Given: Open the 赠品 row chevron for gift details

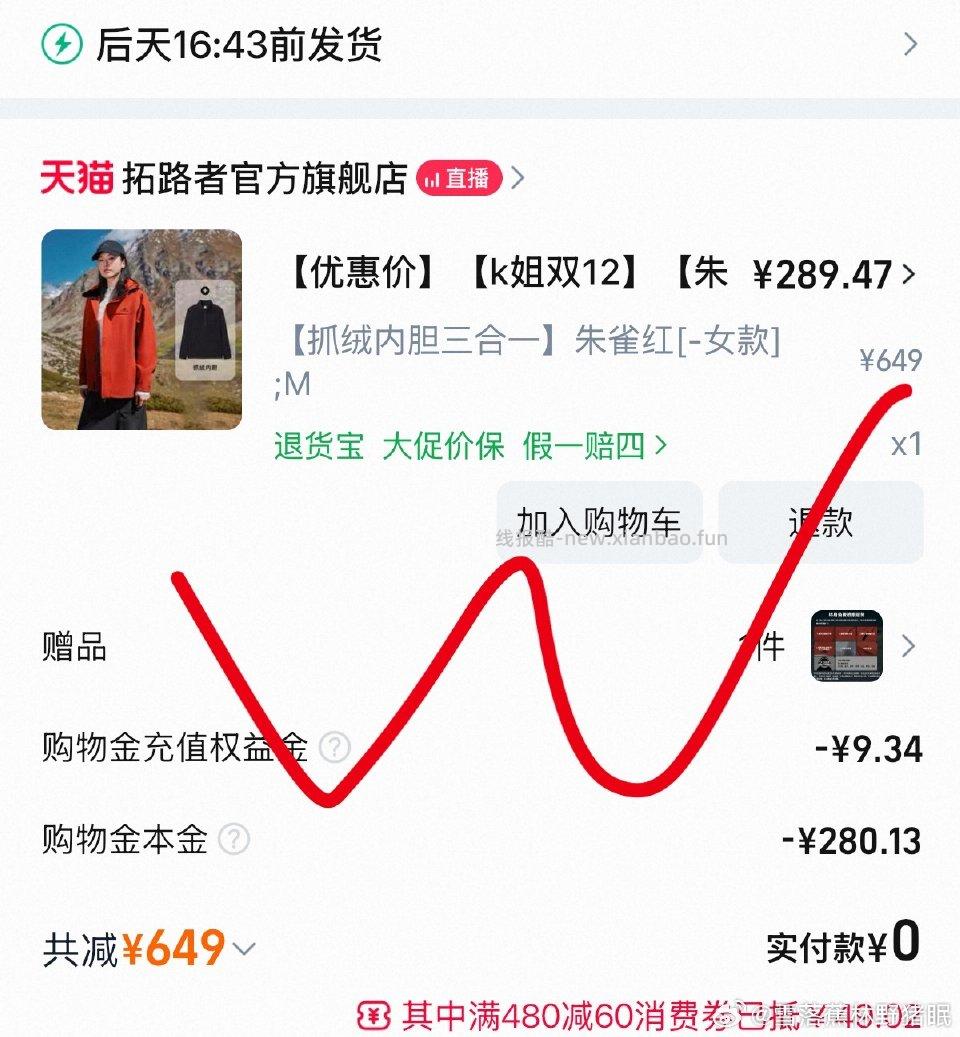Looking at the screenshot, I should [910, 647].
